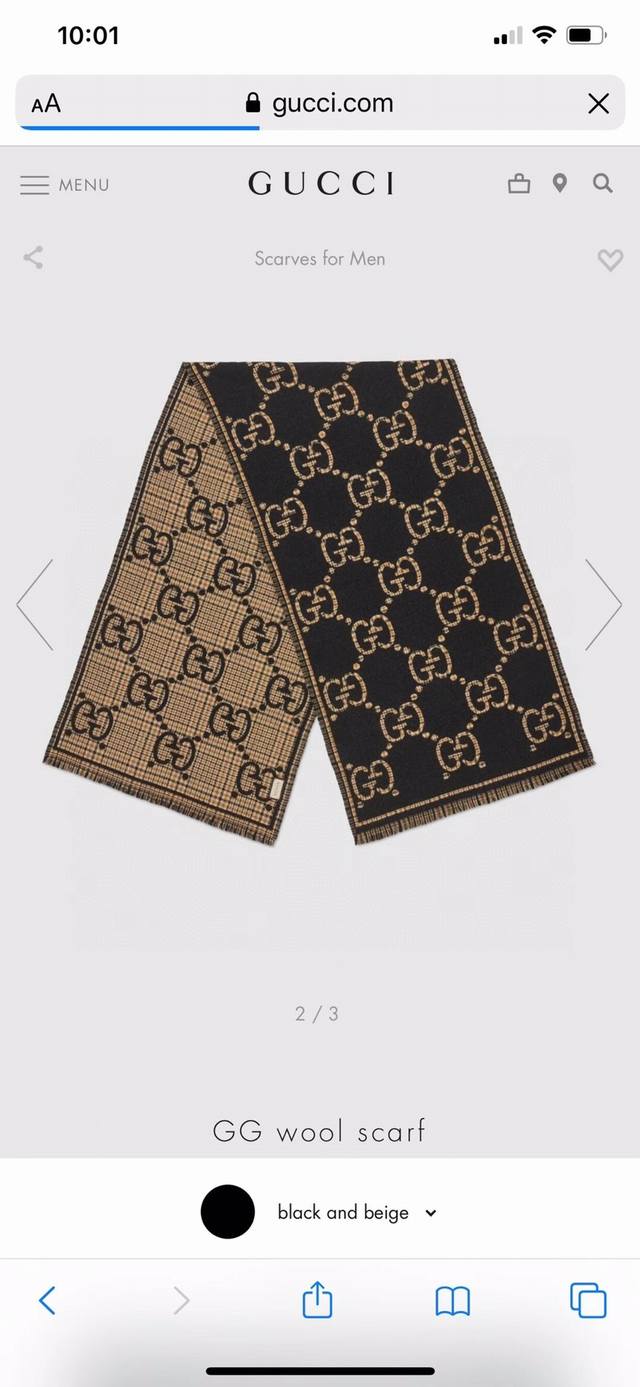This screenshot has width=640, height=1387.
Task: Show the previous product image
Action: click(x=35, y=604)
